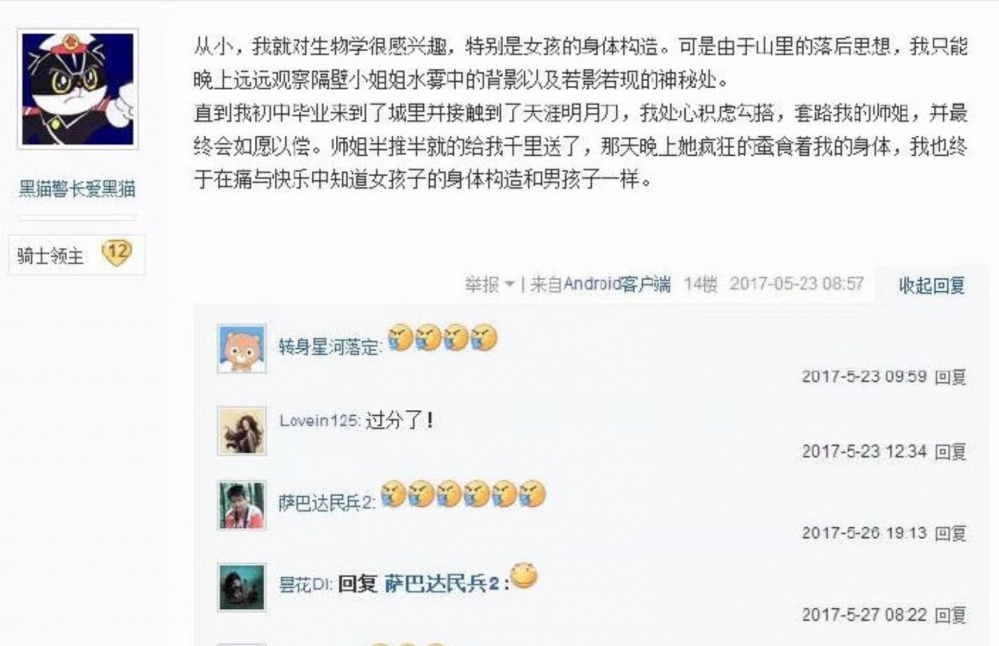View Lovein125's avatar
Image resolution: width=999 pixels, height=646 pixels.
coord(242,431)
